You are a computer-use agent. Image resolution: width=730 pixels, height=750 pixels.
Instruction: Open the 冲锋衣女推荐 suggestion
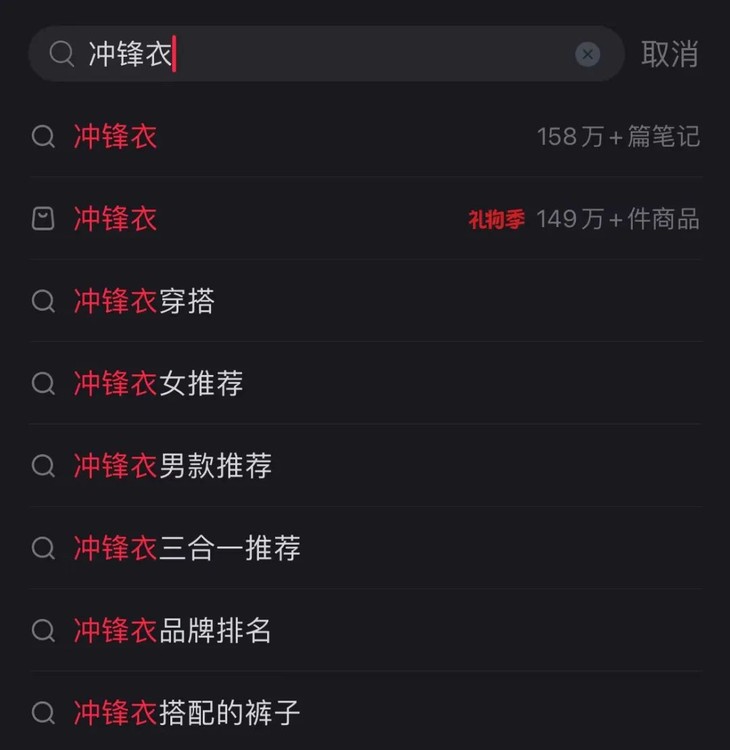[x=155, y=383]
